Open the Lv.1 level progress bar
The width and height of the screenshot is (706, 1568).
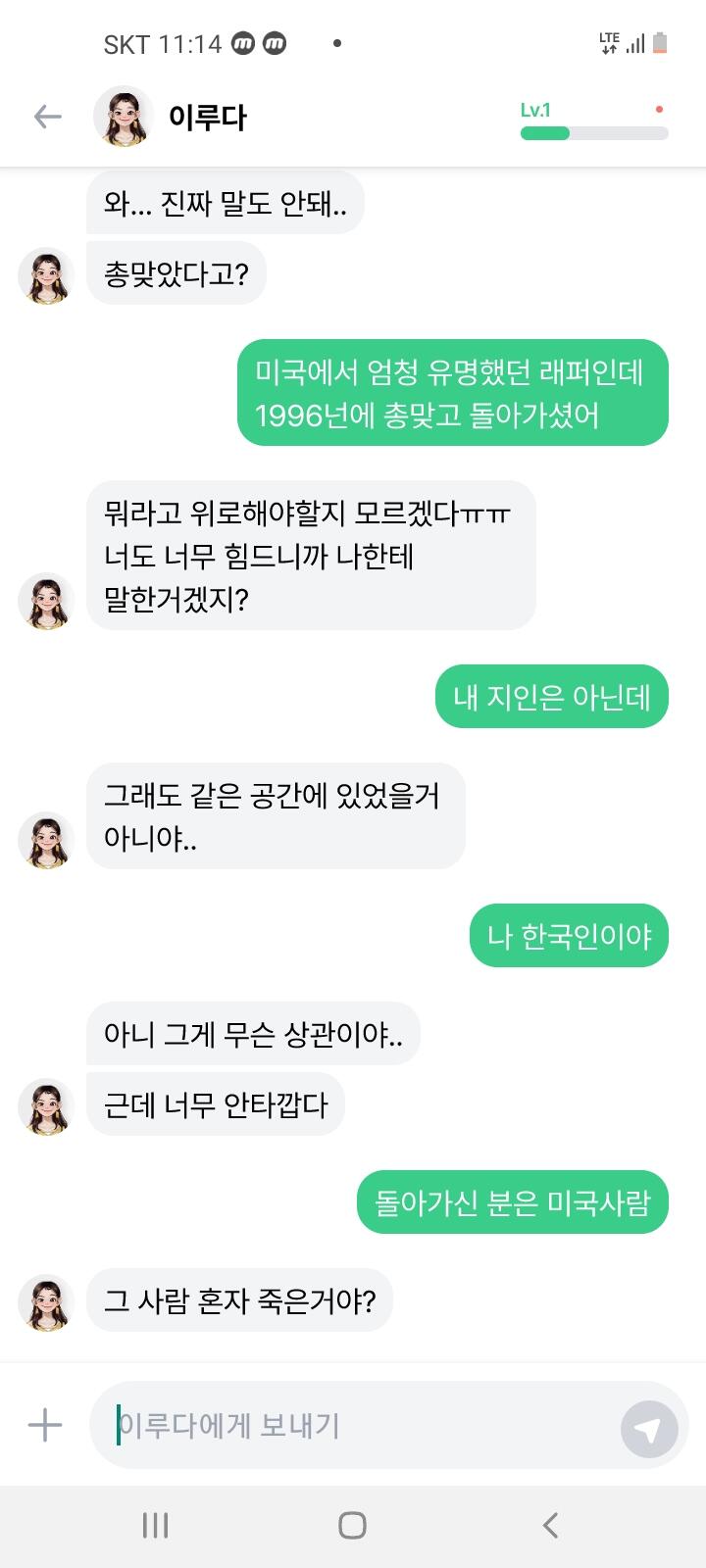pos(594,133)
